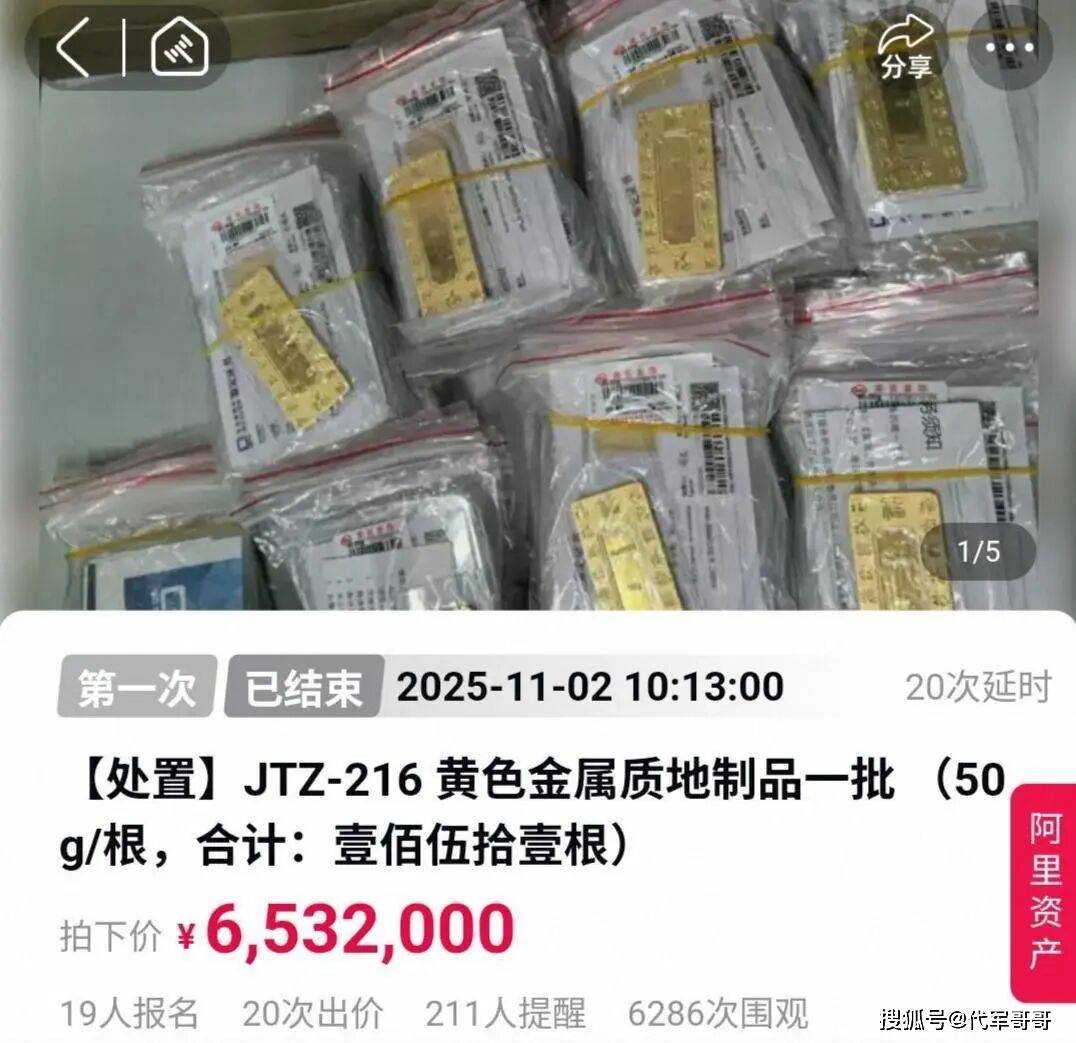Go back using the arrow icon

click(x=73, y=47)
